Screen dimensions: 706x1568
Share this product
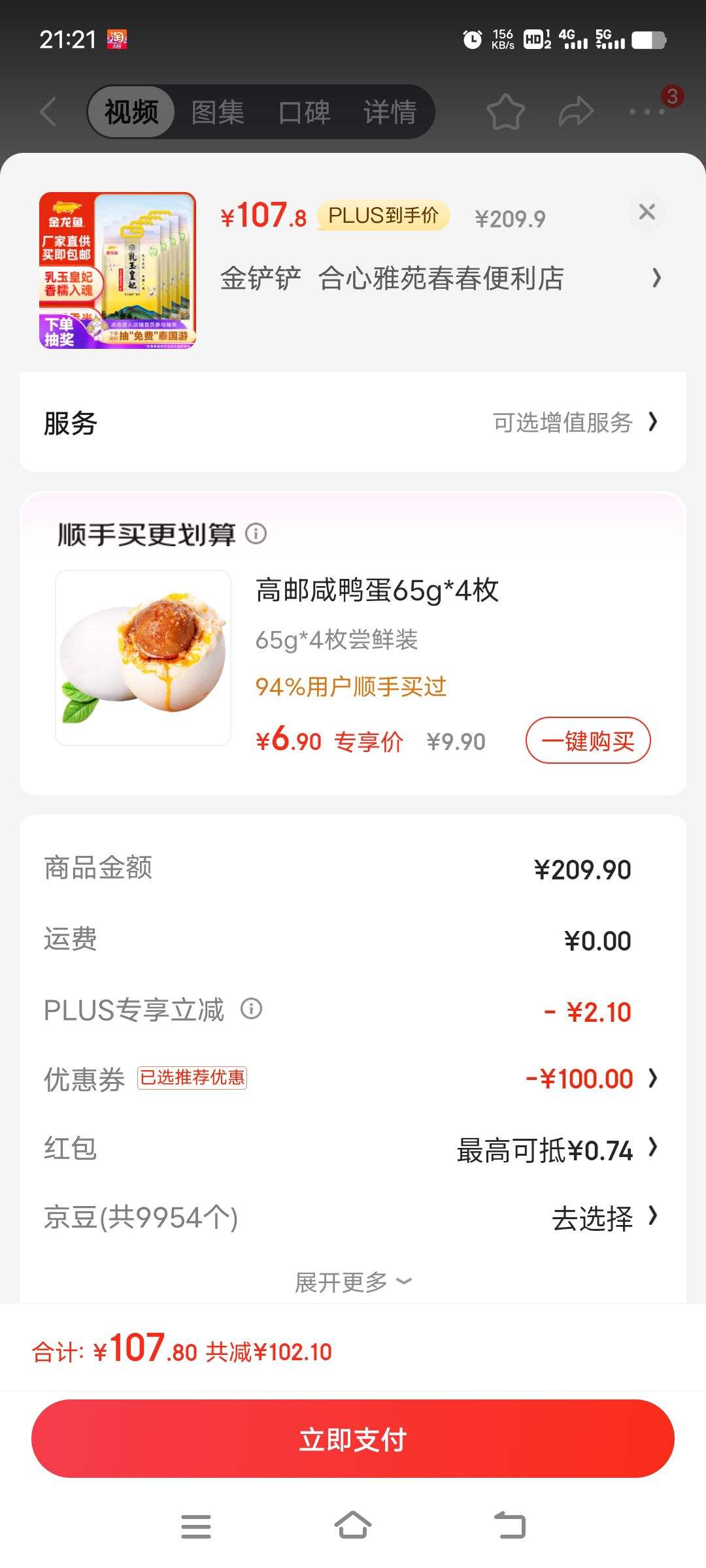[576, 112]
